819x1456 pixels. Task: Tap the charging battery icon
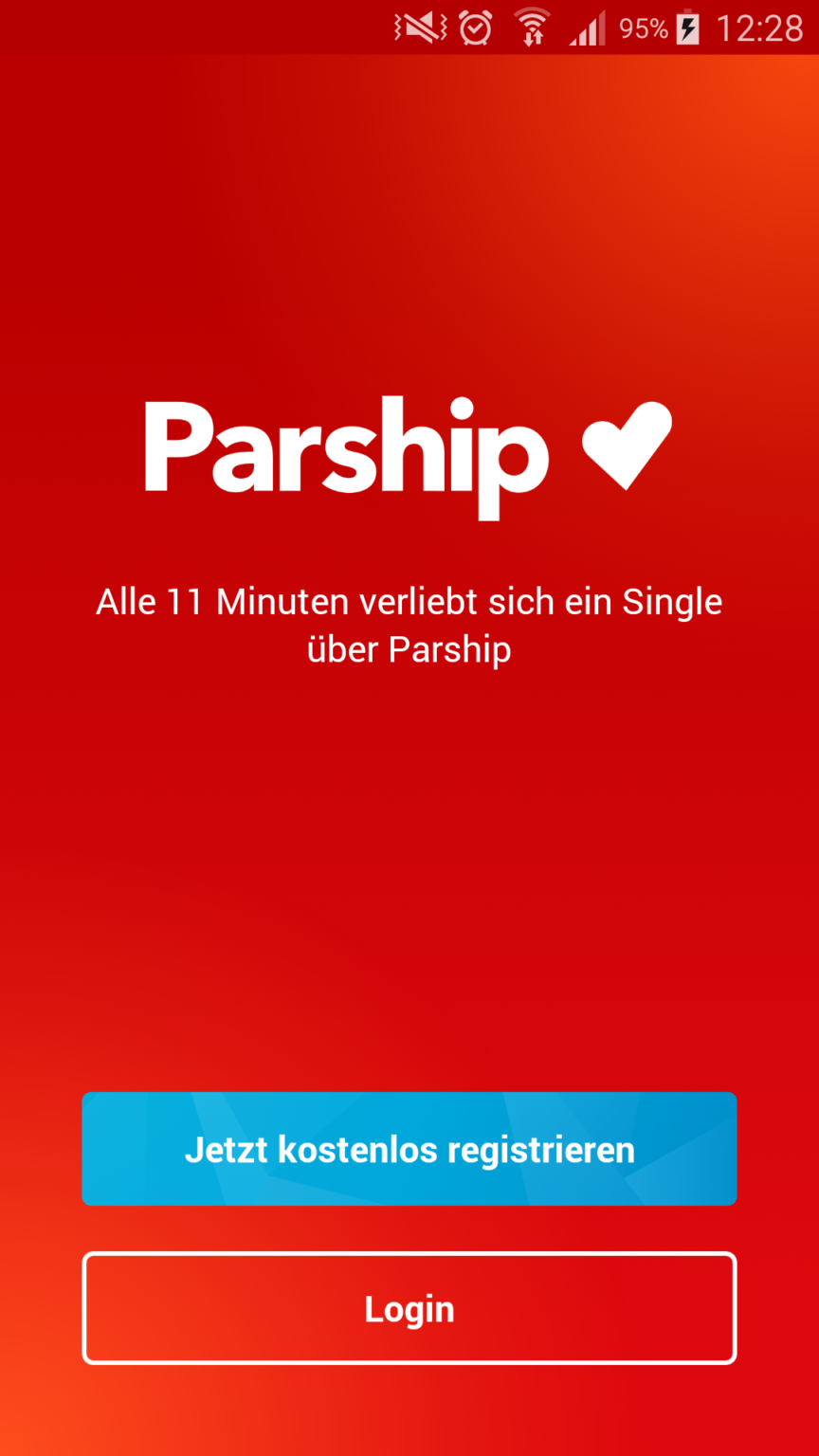(x=687, y=27)
